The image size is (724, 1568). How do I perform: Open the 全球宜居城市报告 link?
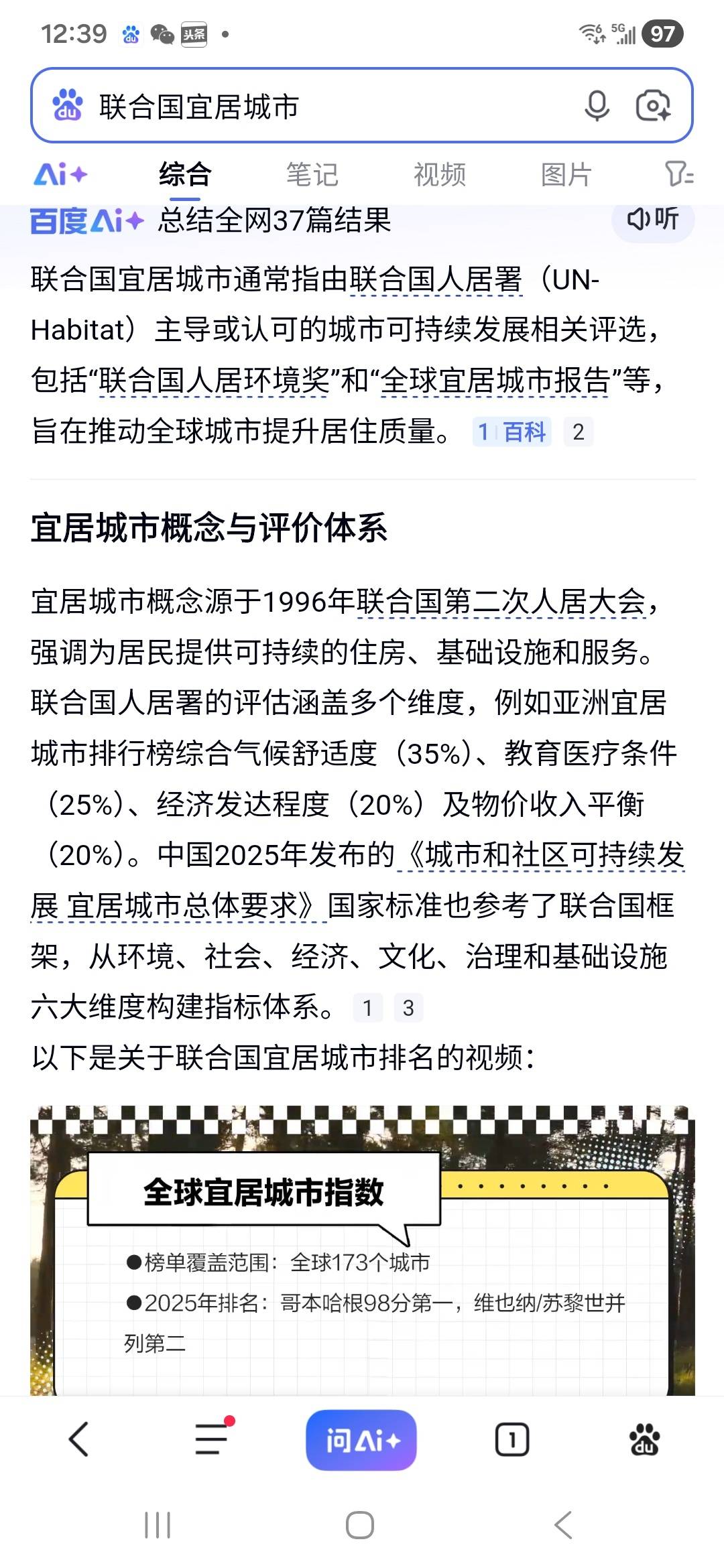tap(495, 381)
